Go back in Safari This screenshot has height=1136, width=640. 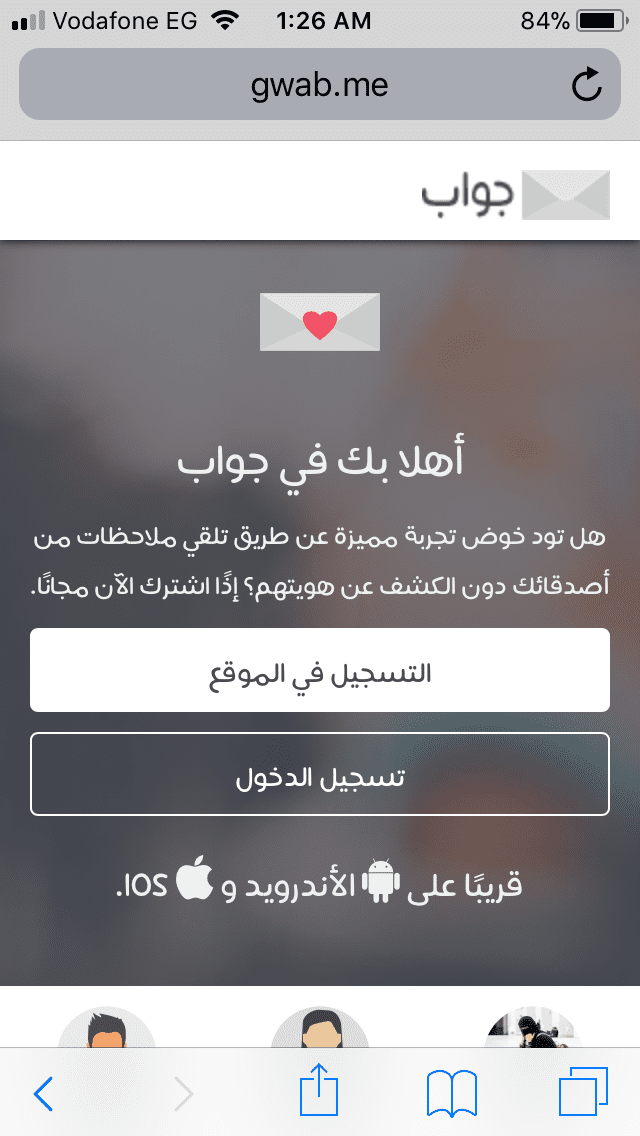43,1095
